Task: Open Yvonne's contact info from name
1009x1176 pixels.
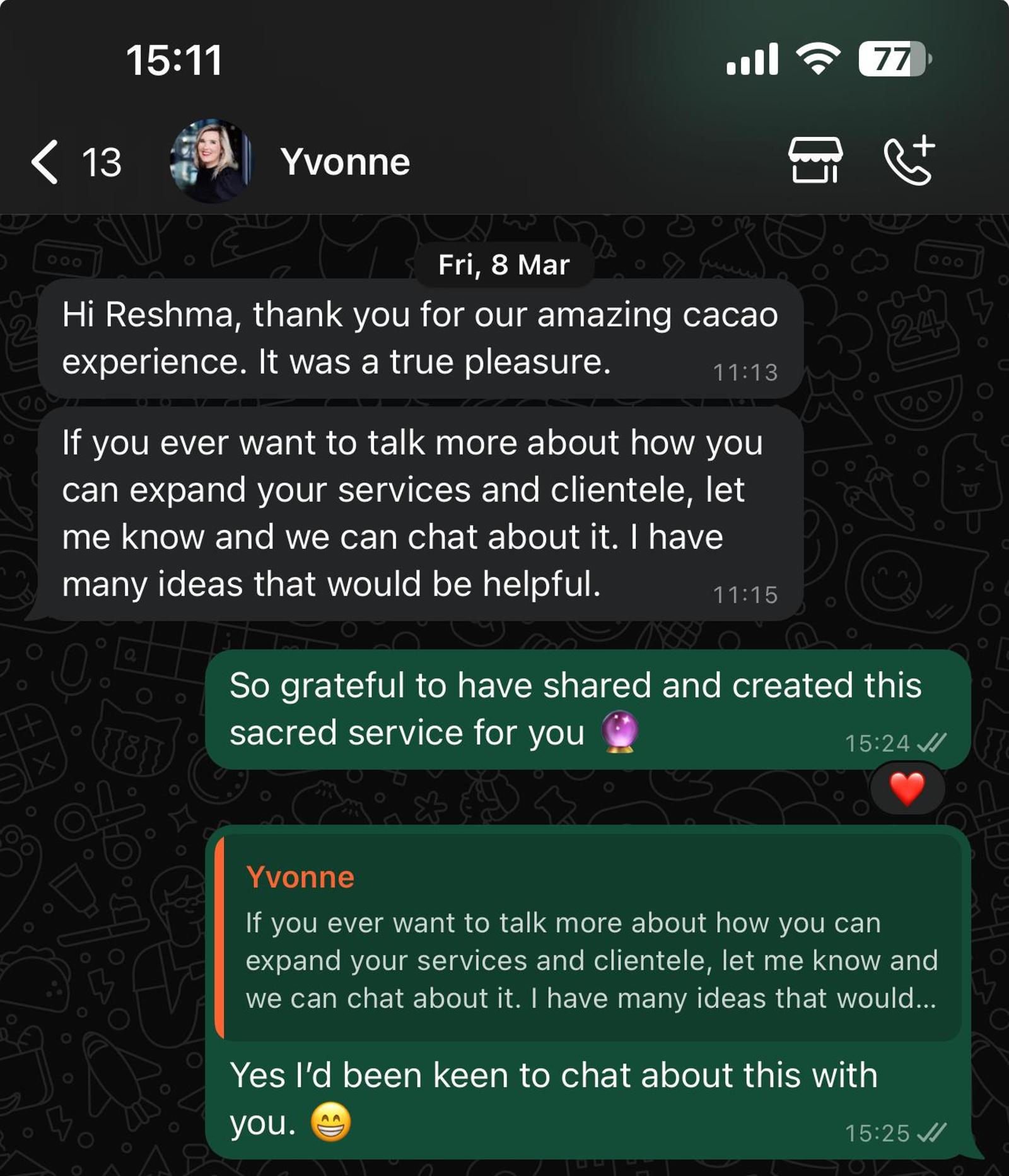Action: (x=345, y=162)
